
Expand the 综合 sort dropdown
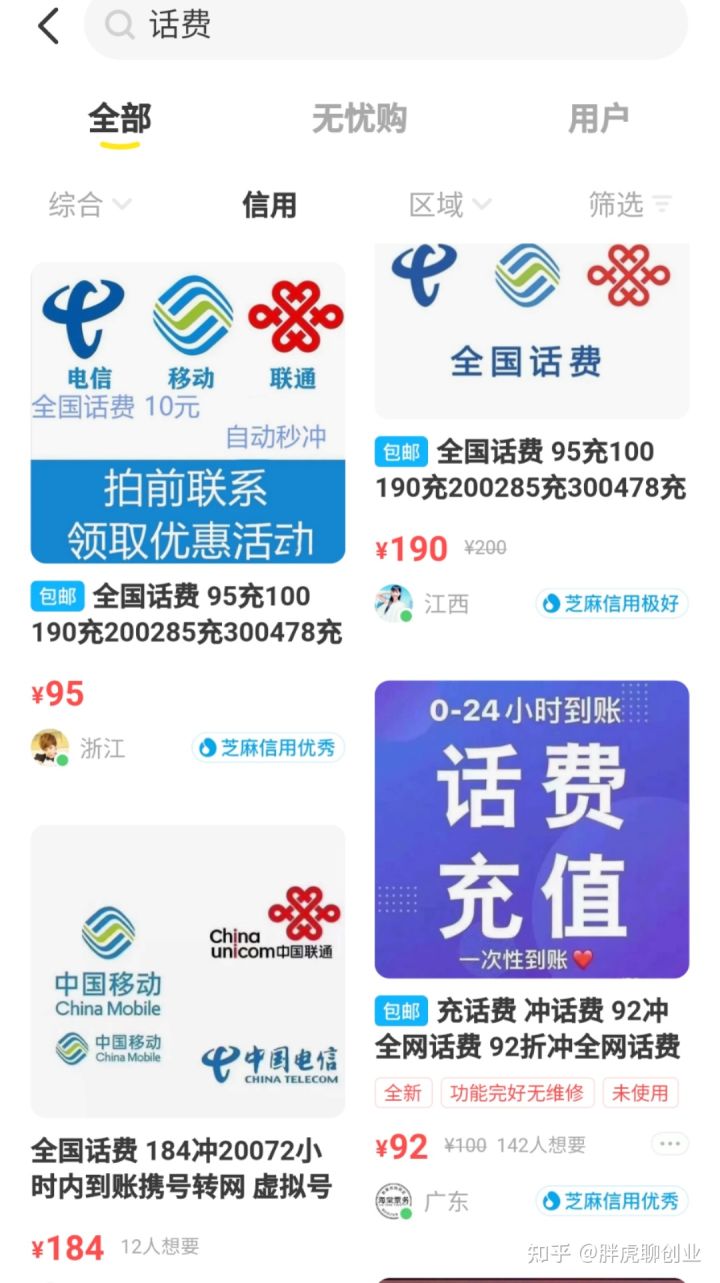pos(90,205)
